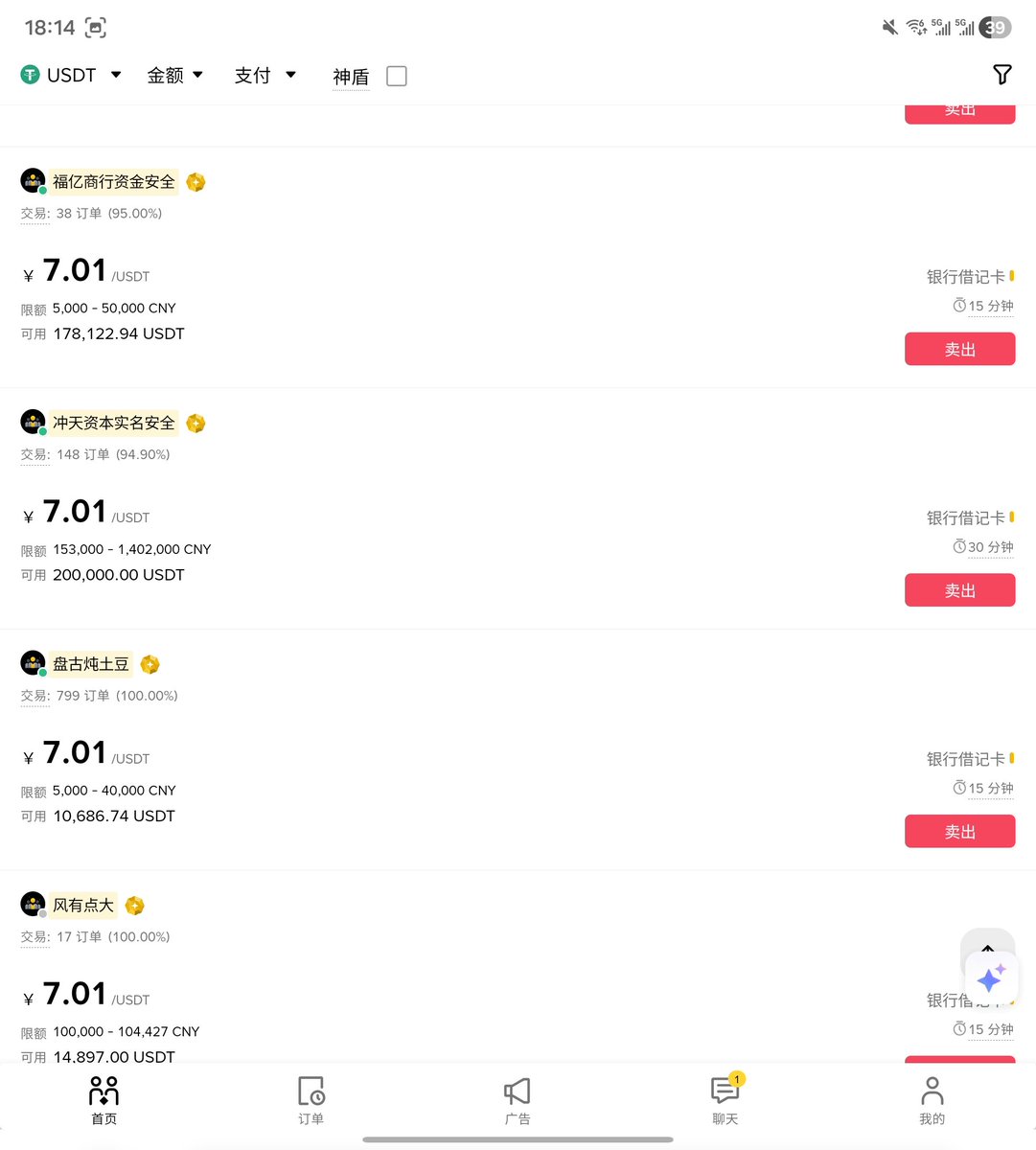Tap 卖出 on 福亿商行资金安全 offer

(x=959, y=350)
